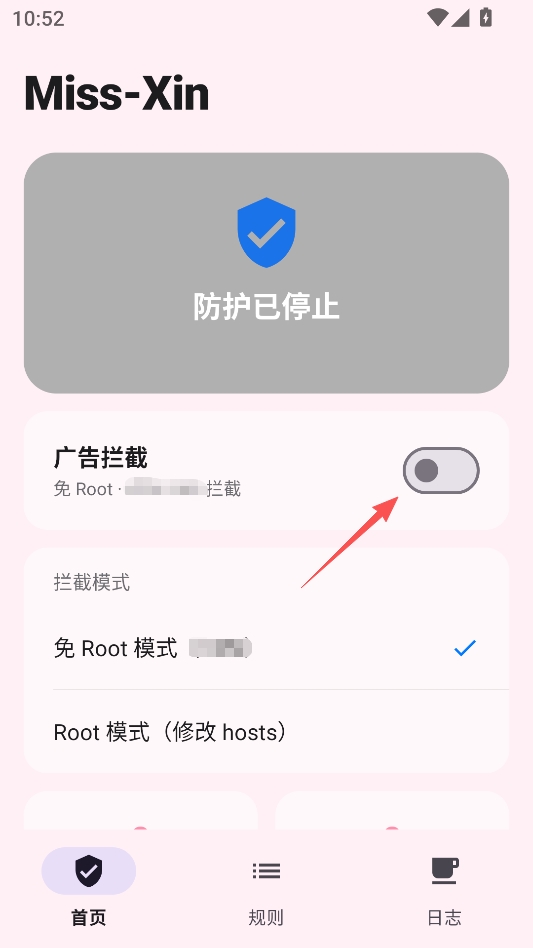Enable the 广告拦截 switch
The height and width of the screenshot is (948, 533).
441,470
